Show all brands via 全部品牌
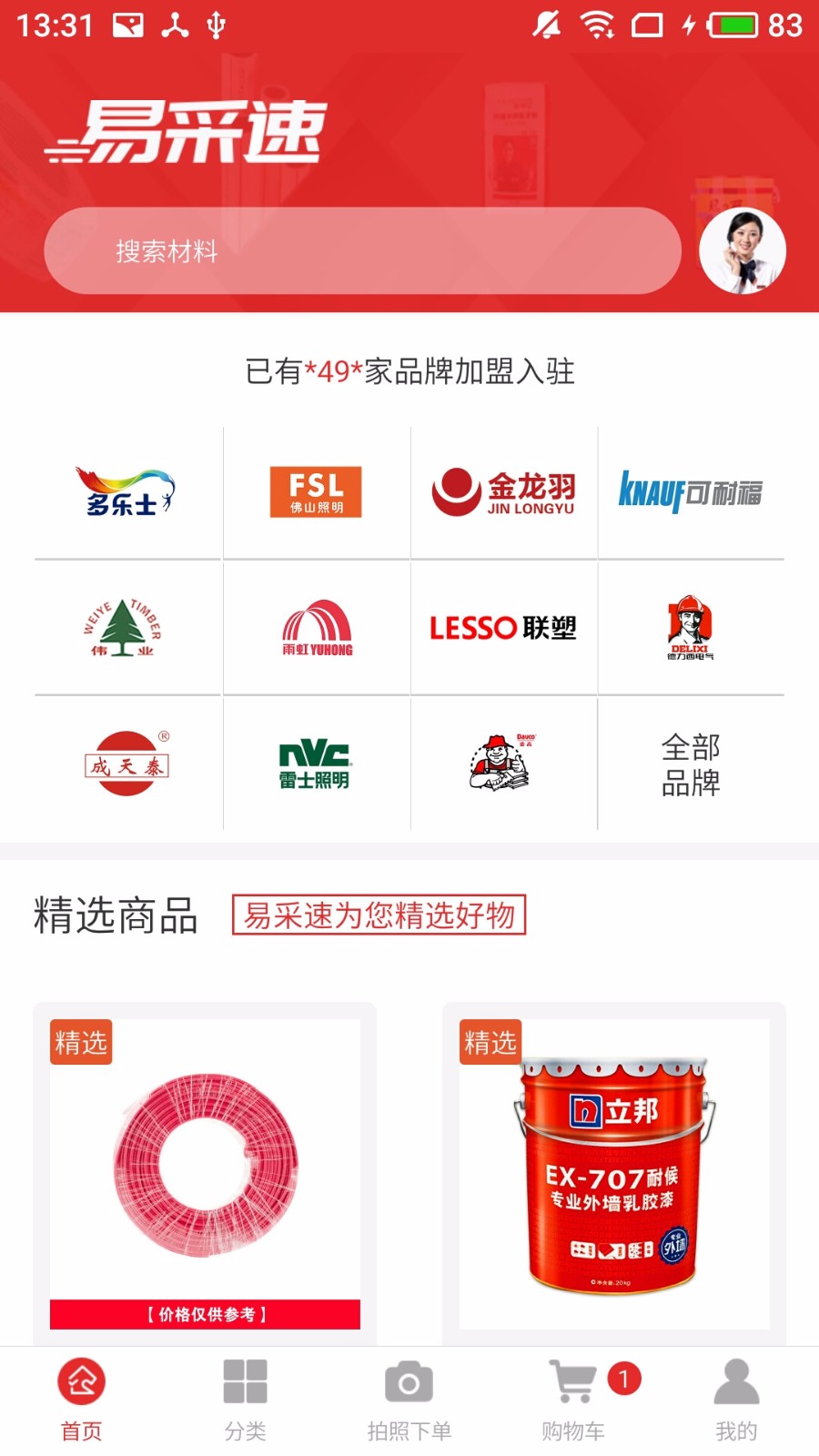 pyautogui.click(x=691, y=764)
